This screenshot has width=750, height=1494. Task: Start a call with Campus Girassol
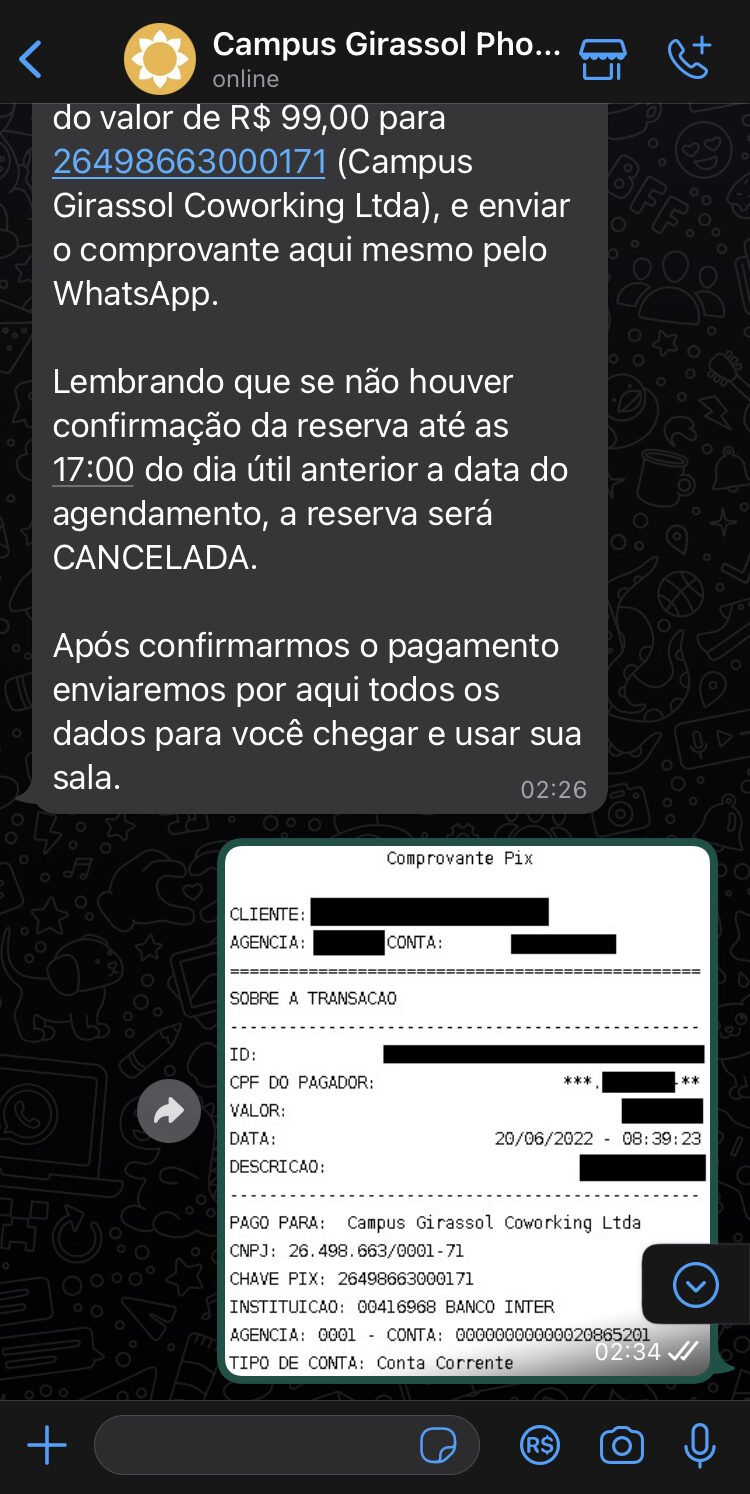tap(689, 58)
